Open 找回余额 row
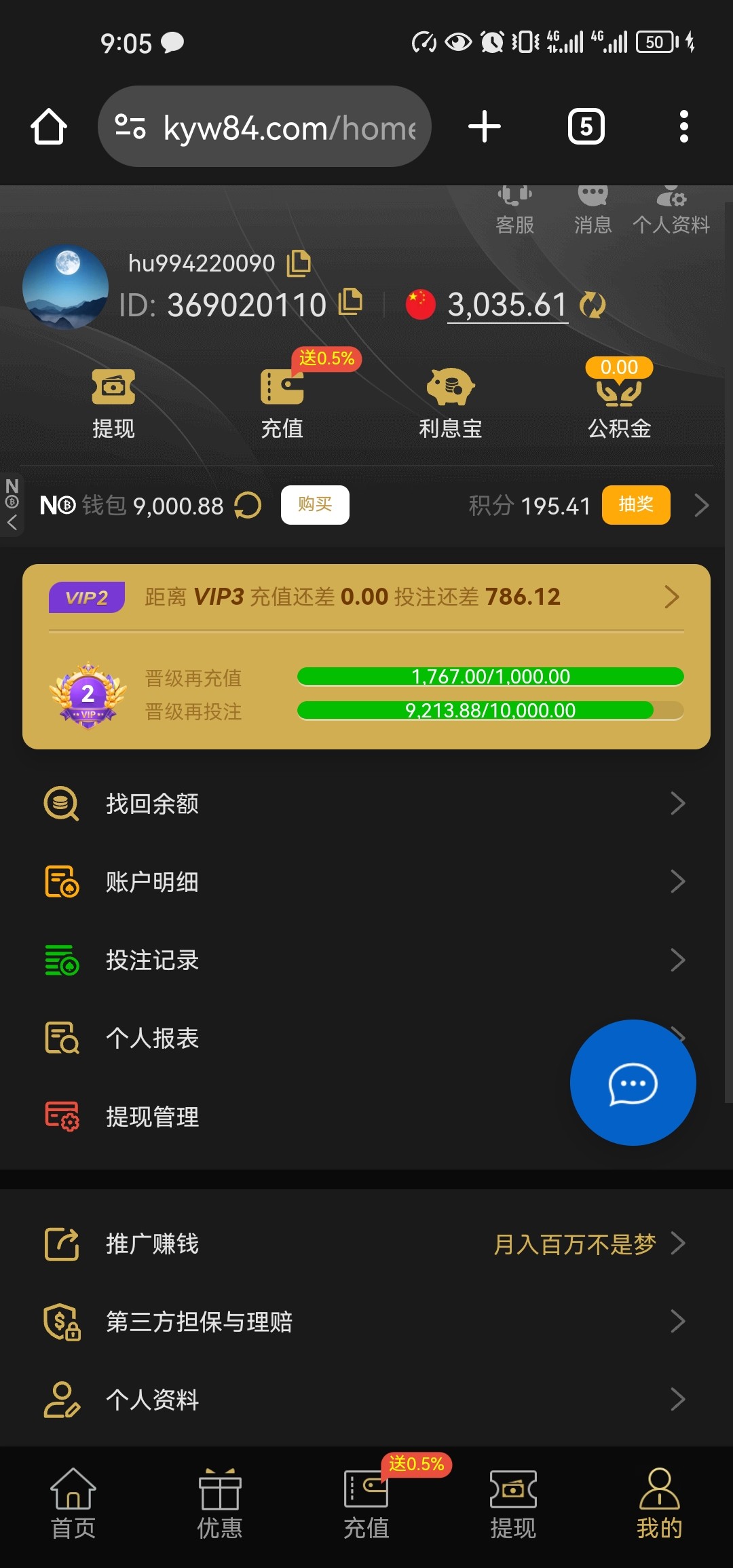Image resolution: width=733 pixels, height=1568 pixels. 366,804
